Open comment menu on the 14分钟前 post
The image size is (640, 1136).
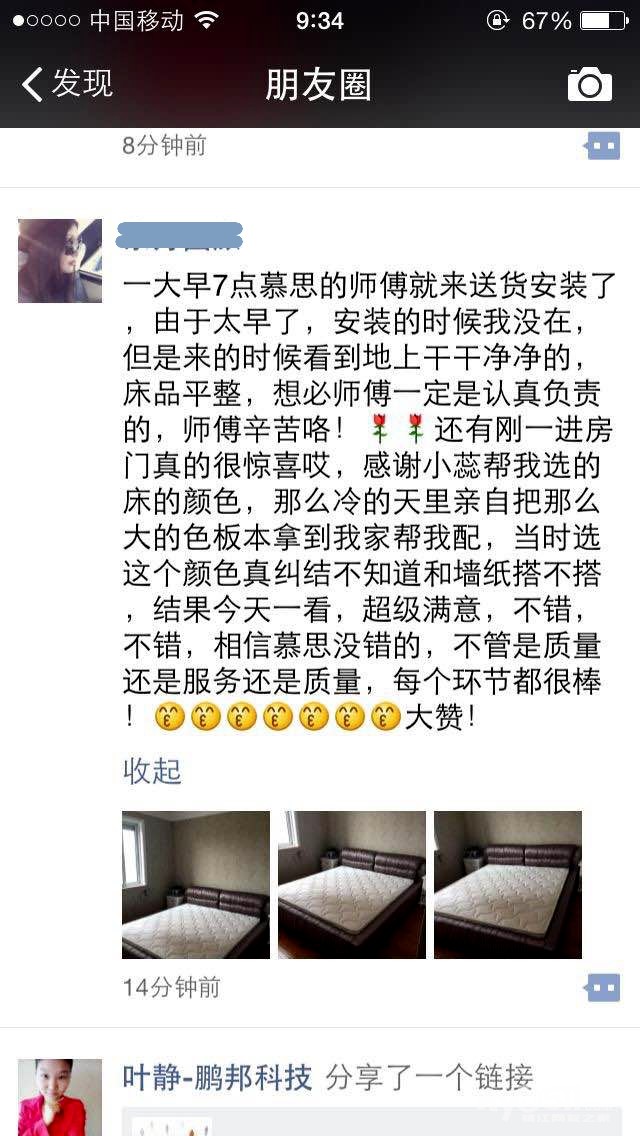[x=603, y=987]
